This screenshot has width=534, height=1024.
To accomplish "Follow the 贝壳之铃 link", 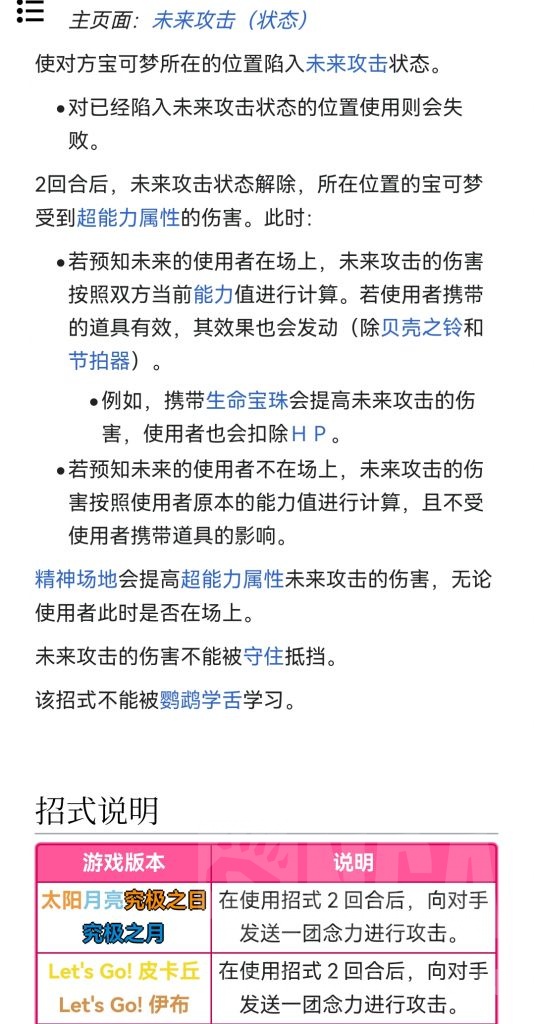I will [422, 327].
